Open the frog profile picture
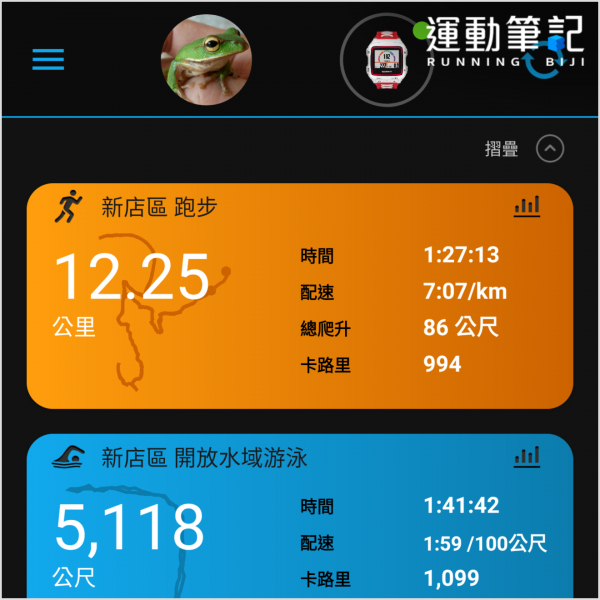 [207, 60]
